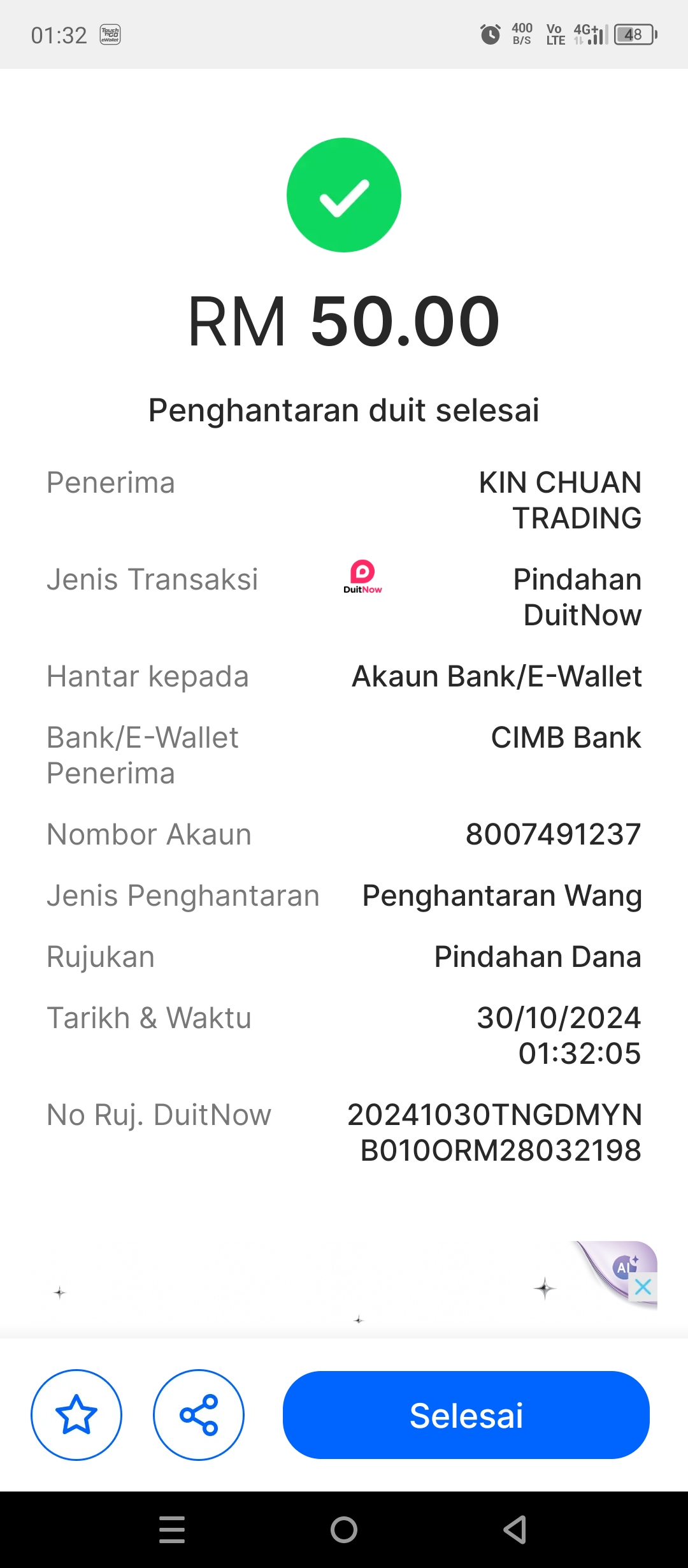Image resolution: width=688 pixels, height=1568 pixels.
Task: Share this transfer receipt
Action: [199, 1415]
